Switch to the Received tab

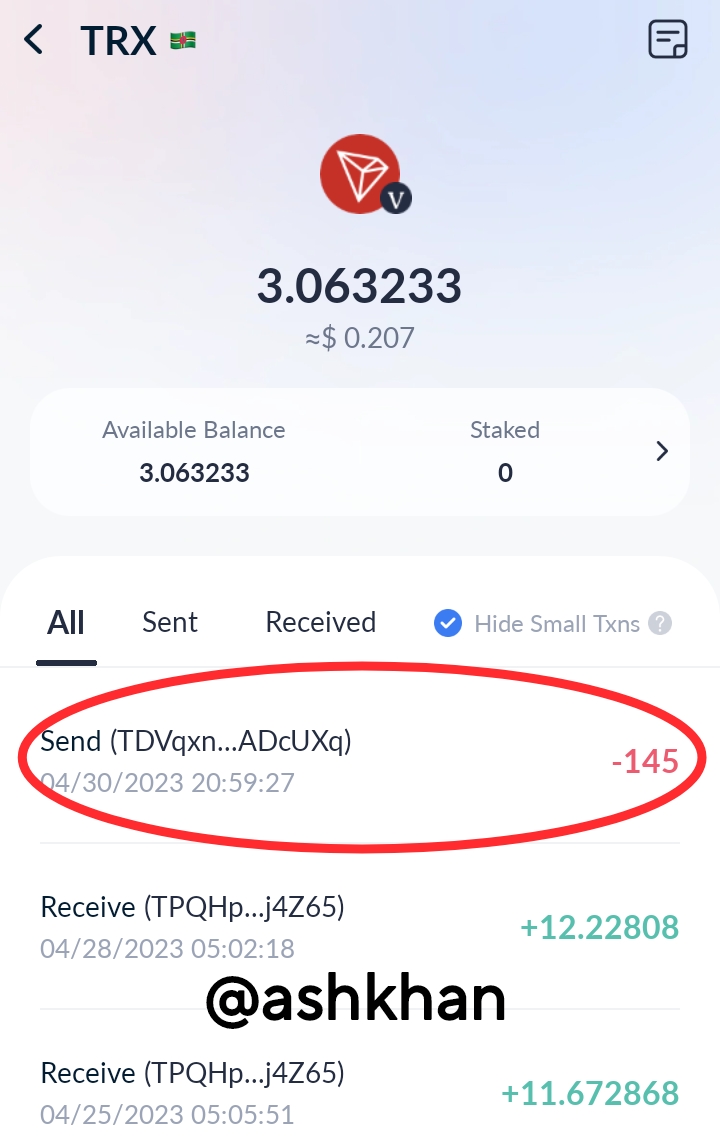click(x=320, y=623)
